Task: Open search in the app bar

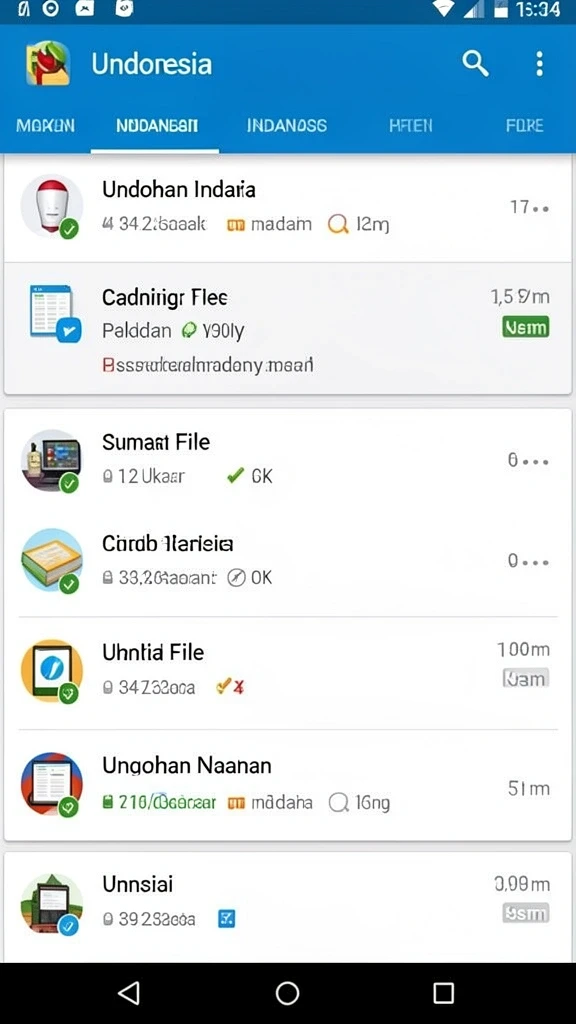Action: [475, 64]
